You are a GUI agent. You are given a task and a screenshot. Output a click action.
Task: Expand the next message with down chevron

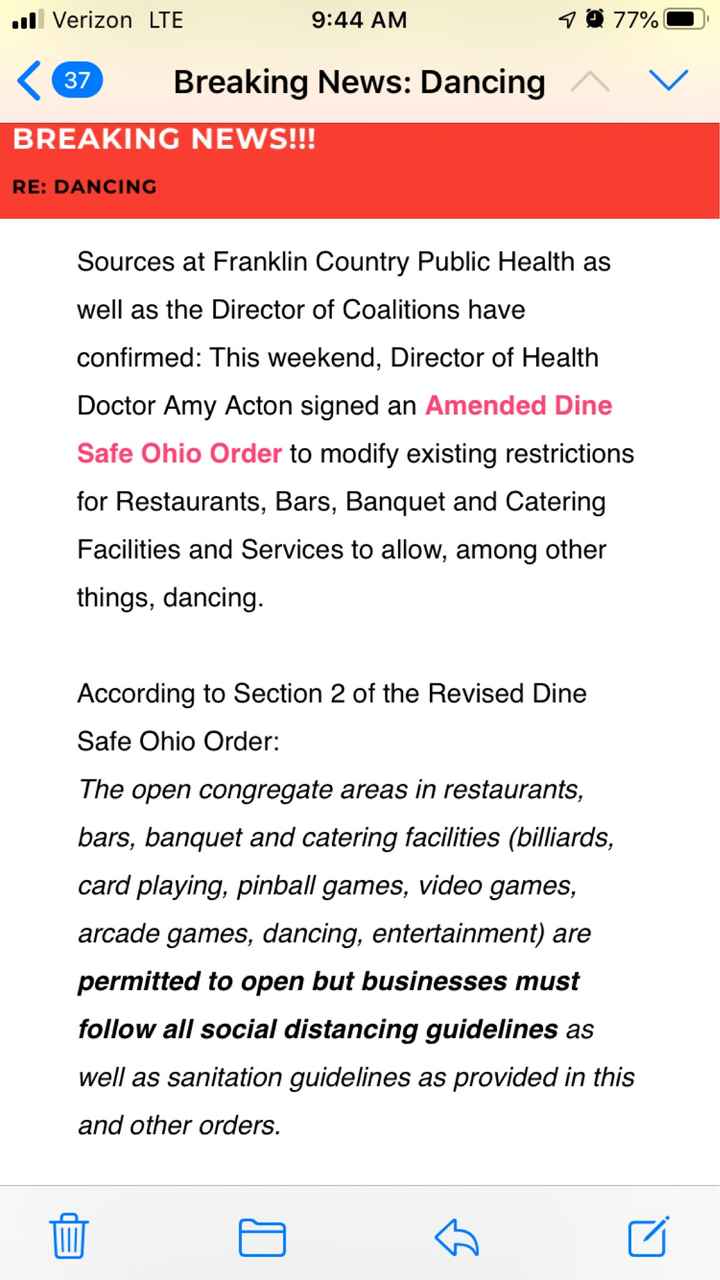coord(668,80)
